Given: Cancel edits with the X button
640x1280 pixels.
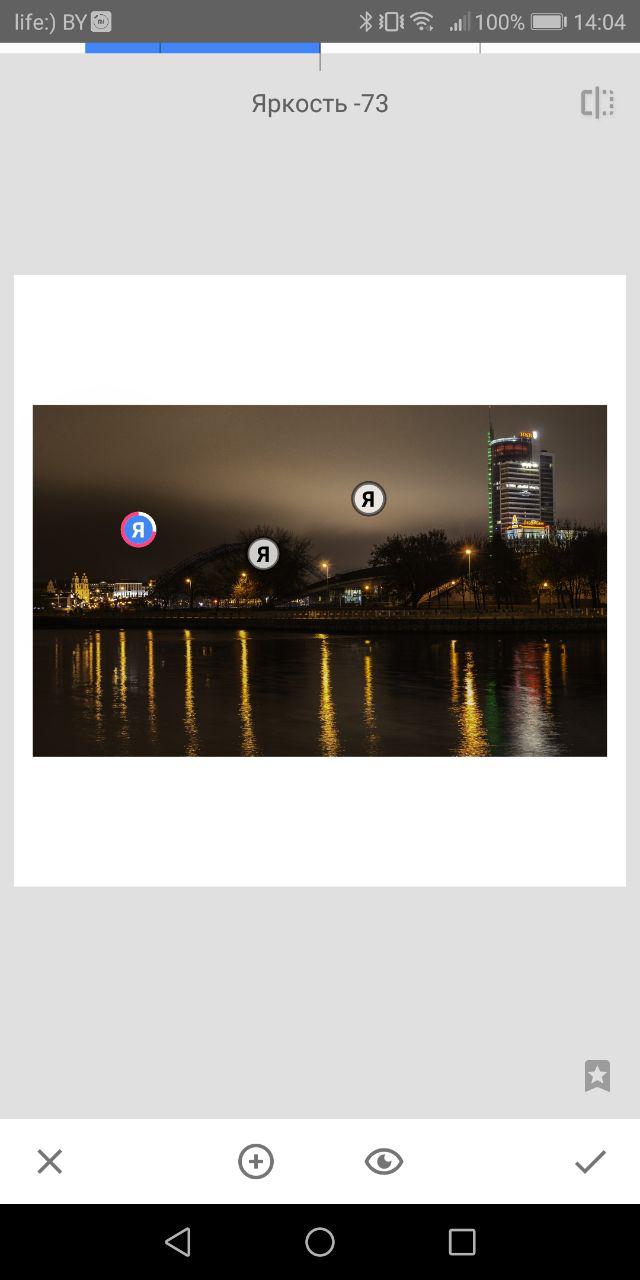Looking at the screenshot, I should click(x=49, y=1161).
